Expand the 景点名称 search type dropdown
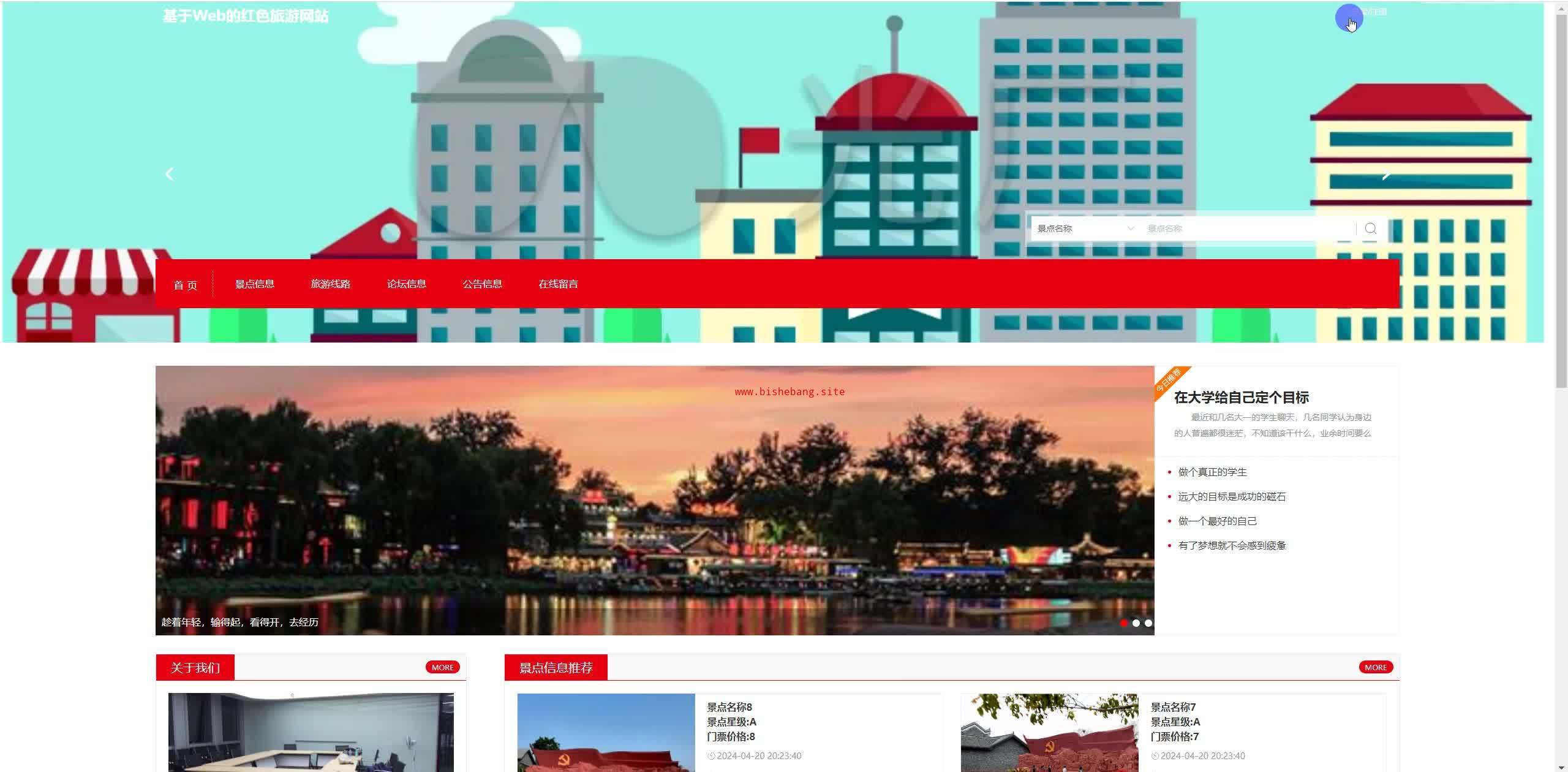 [1085, 229]
